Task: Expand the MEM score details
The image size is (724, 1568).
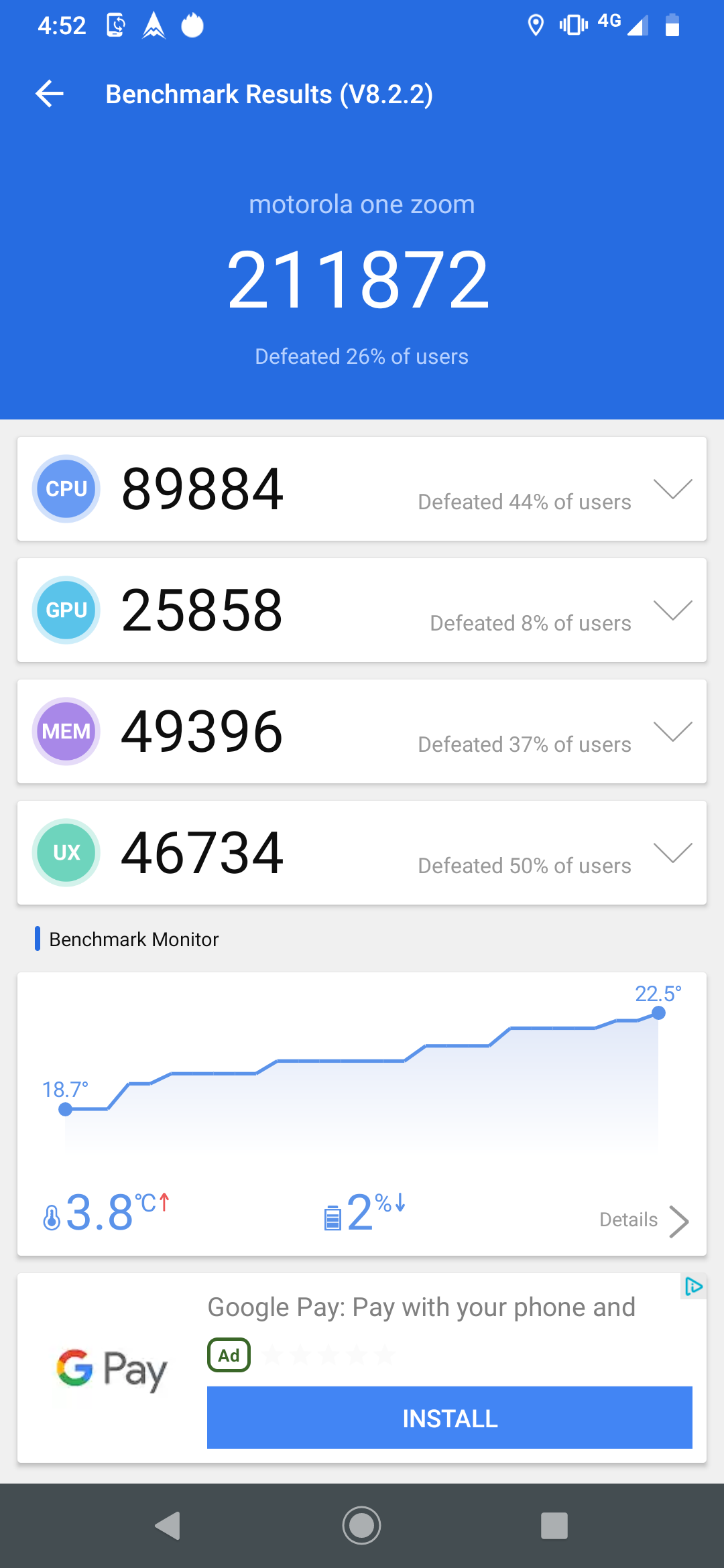Action: tap(672, 732)
